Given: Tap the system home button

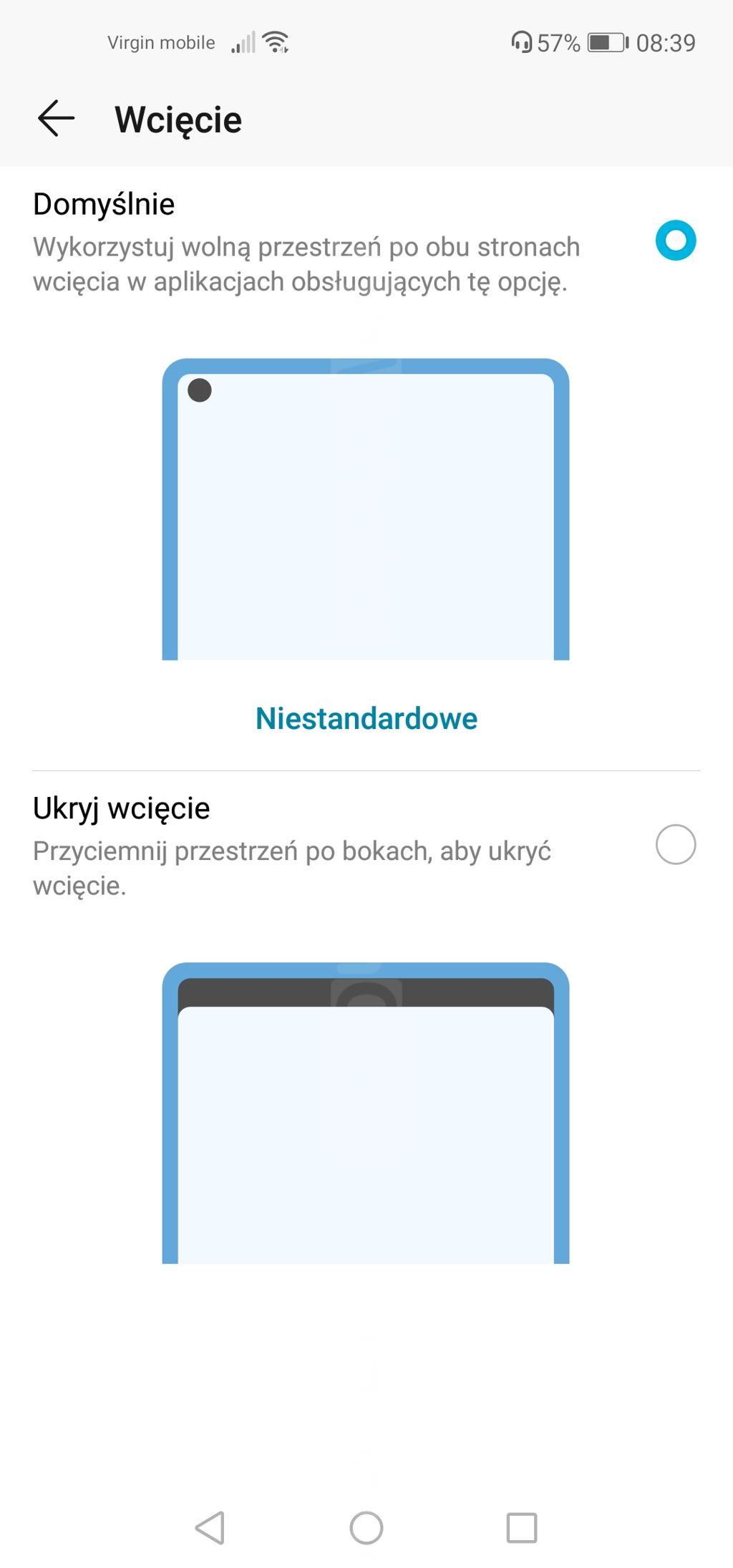Looking at the screenshot, I should pos(366,1528).
